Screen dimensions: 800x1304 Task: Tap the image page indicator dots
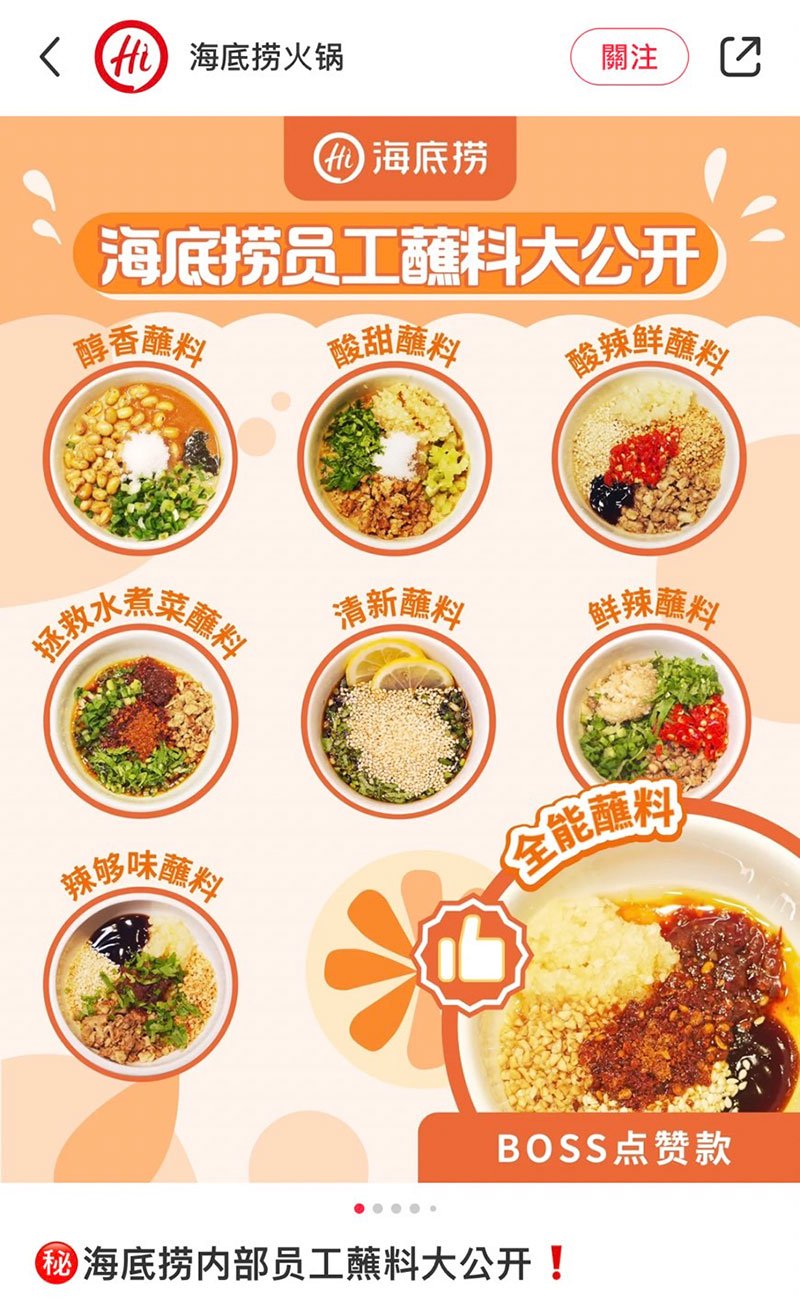396,1208
